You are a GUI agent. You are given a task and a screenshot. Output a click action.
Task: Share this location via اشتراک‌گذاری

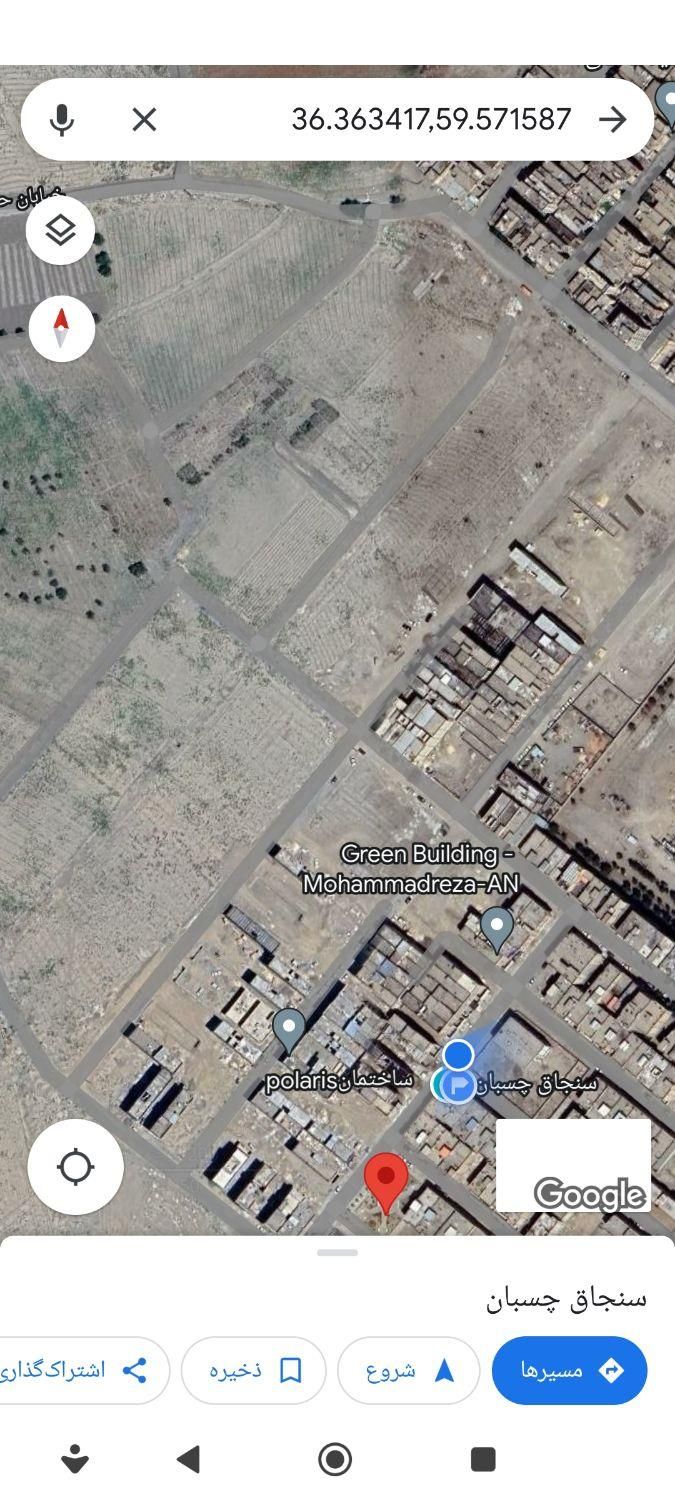click(x=85, y=1370)
